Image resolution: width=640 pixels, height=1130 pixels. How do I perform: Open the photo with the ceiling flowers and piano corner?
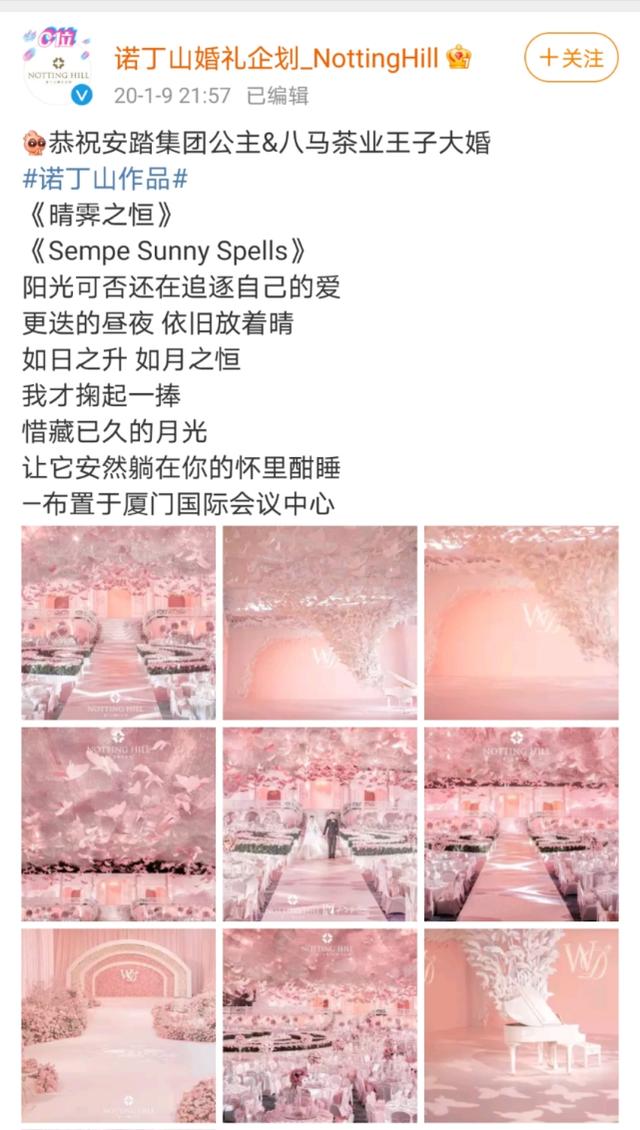(521, 622)
